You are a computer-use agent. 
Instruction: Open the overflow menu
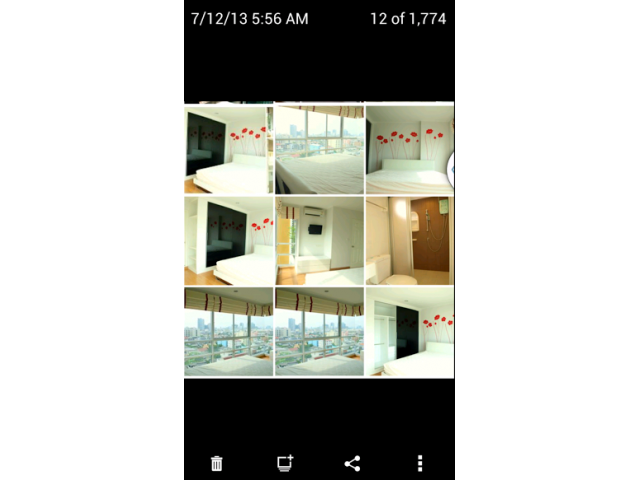[x=420, y=463]
